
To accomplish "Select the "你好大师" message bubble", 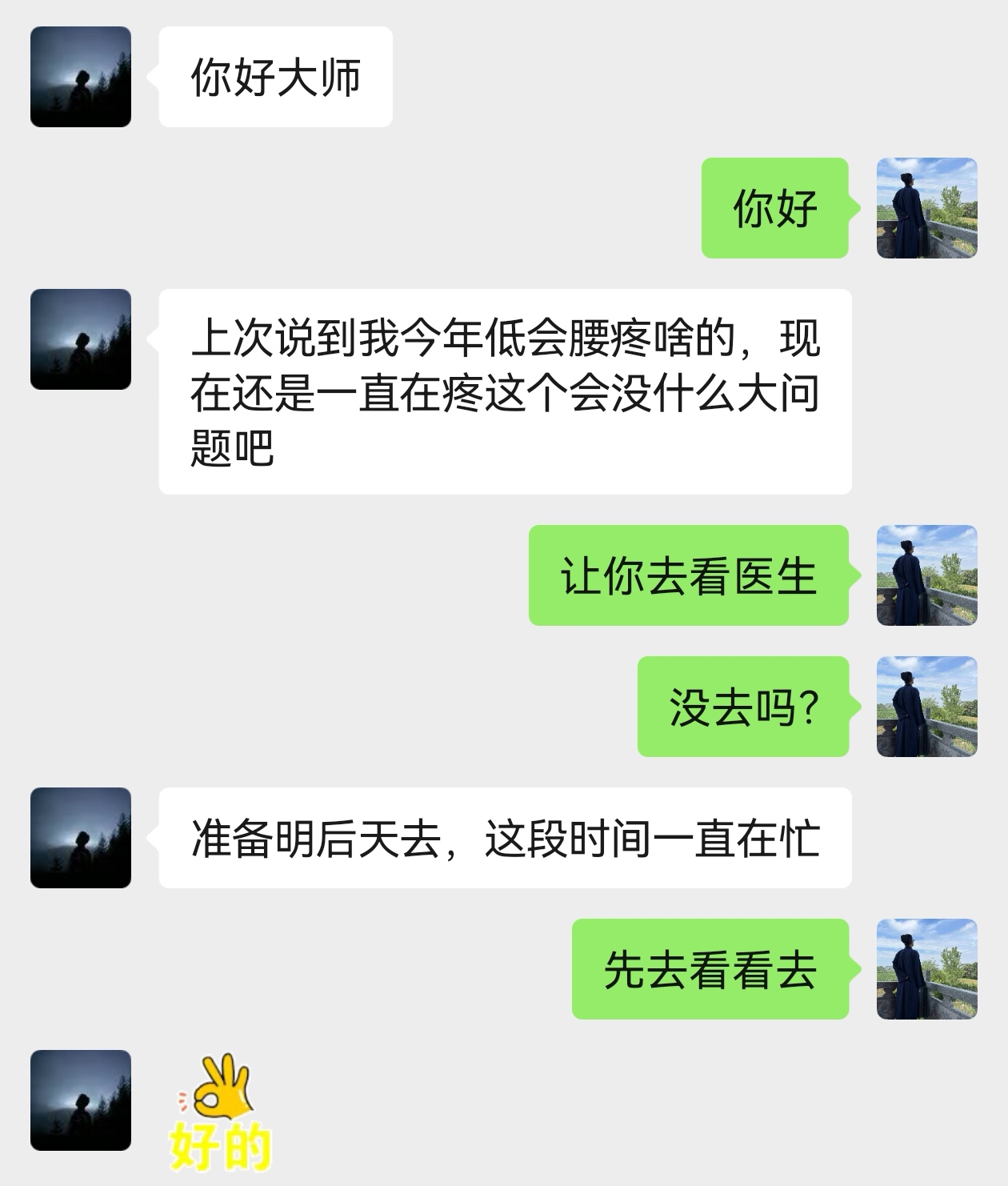I will pos(276,78).
